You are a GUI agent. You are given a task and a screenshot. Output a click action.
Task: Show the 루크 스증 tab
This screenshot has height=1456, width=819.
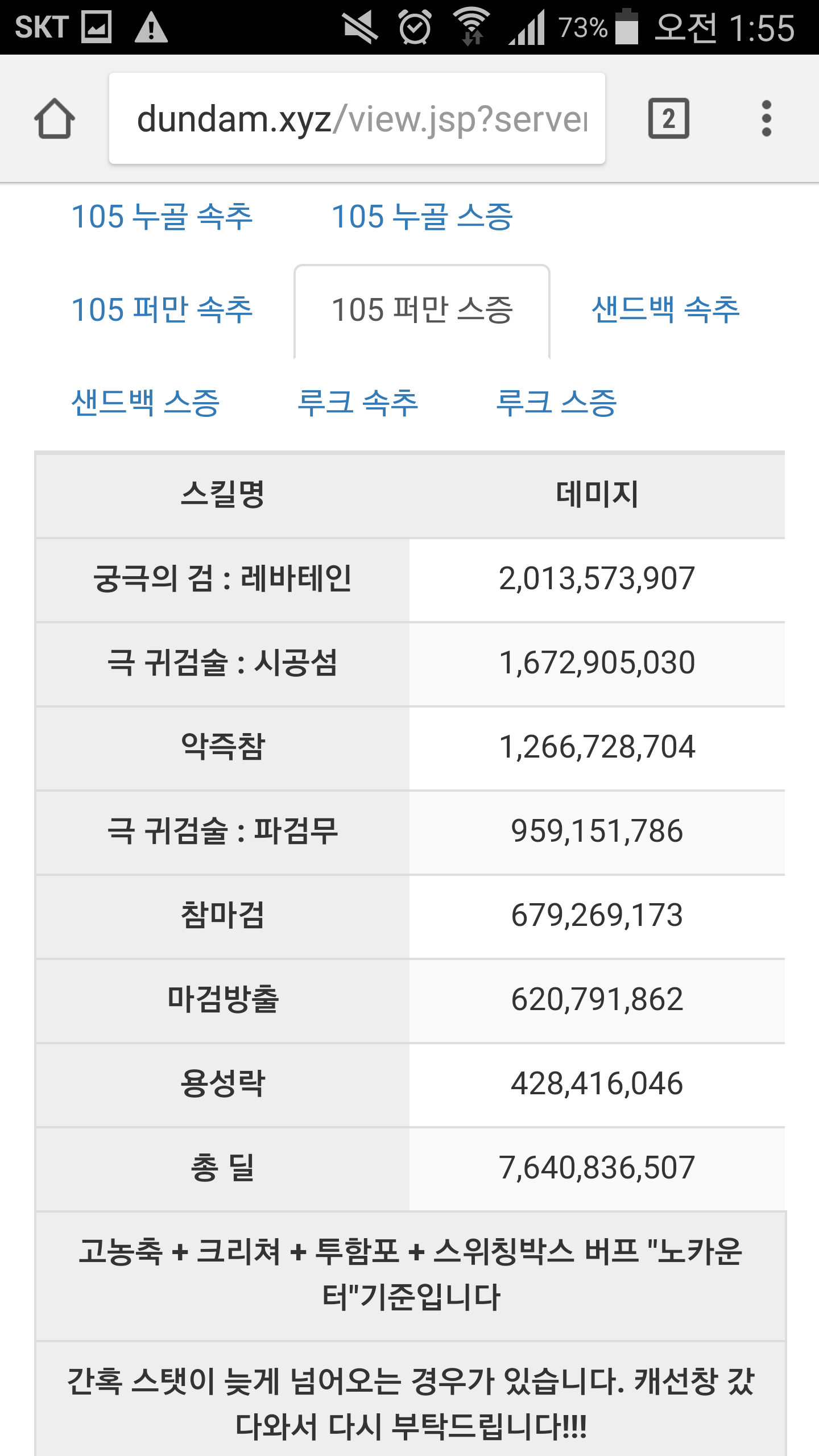pos(556,403)
